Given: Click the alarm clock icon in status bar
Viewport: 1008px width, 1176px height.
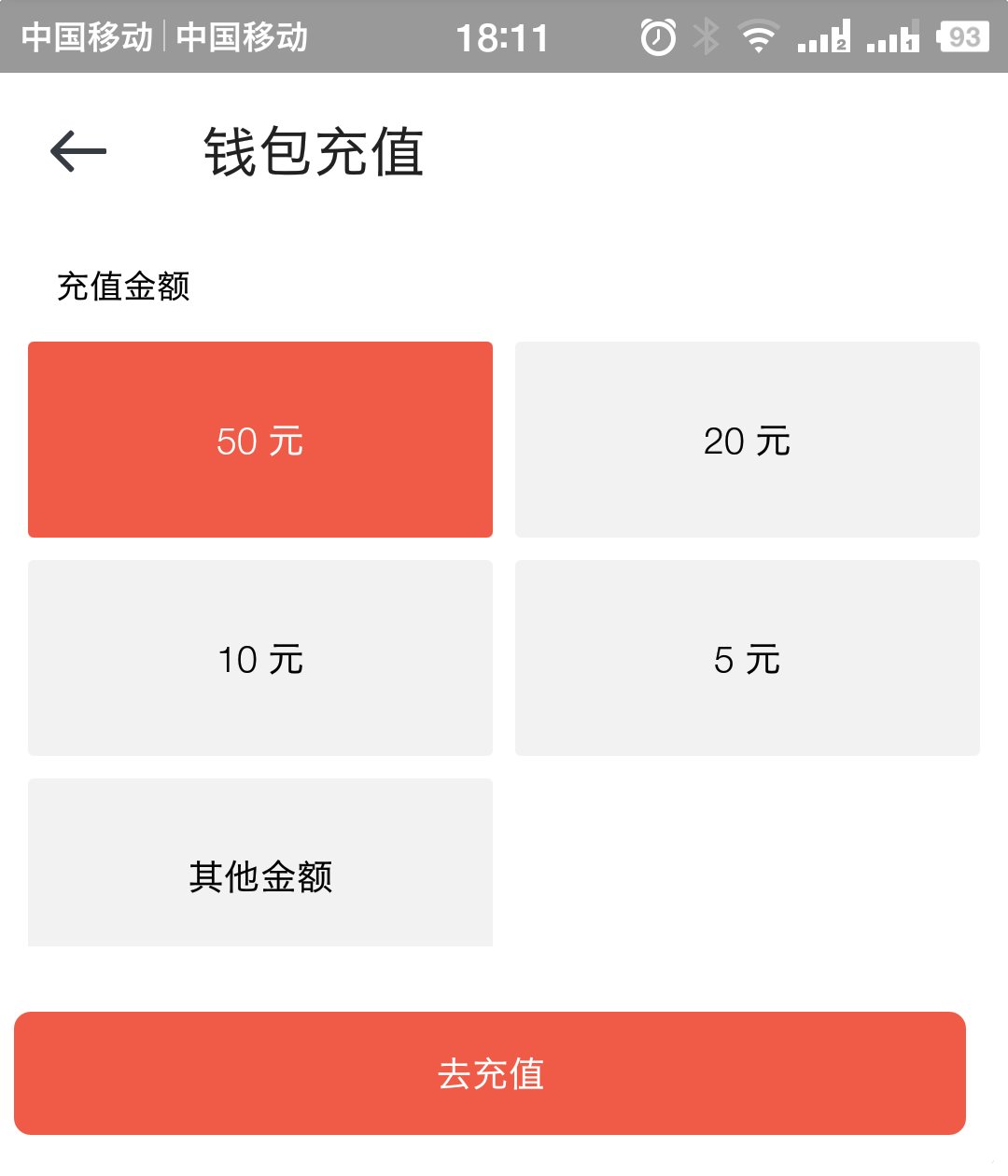Looking at the screenshot, I should coord(659,37).
